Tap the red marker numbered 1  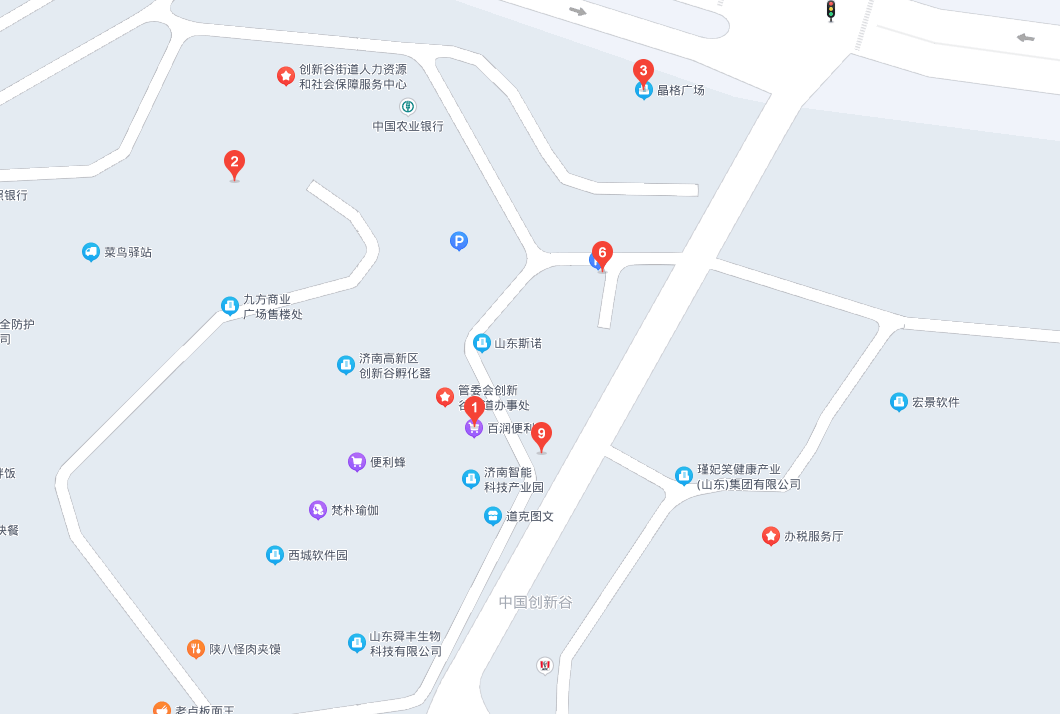click(x=474, y=408)
